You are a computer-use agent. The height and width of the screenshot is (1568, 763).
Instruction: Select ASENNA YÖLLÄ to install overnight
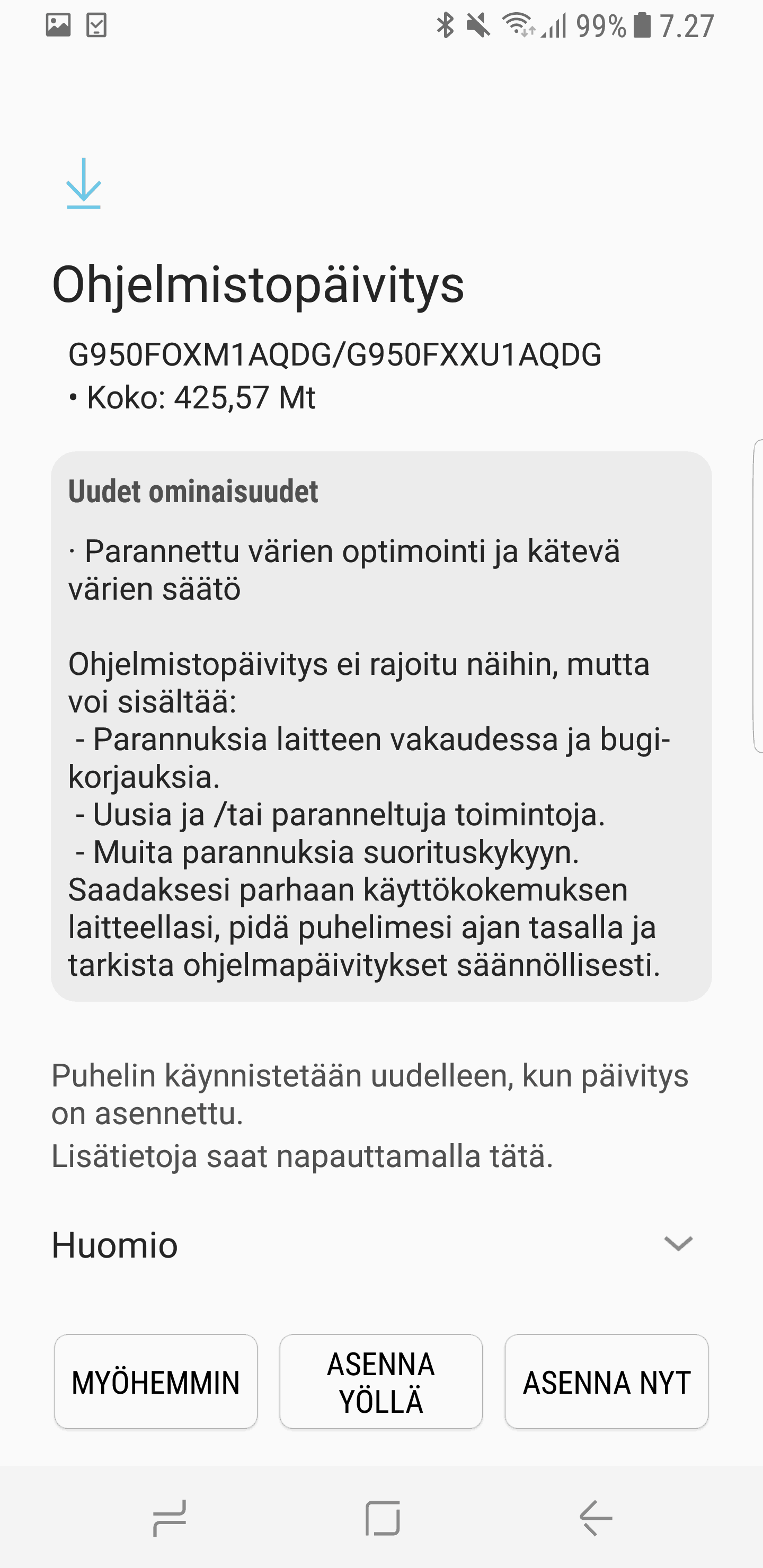click(x=381, y=1382)
